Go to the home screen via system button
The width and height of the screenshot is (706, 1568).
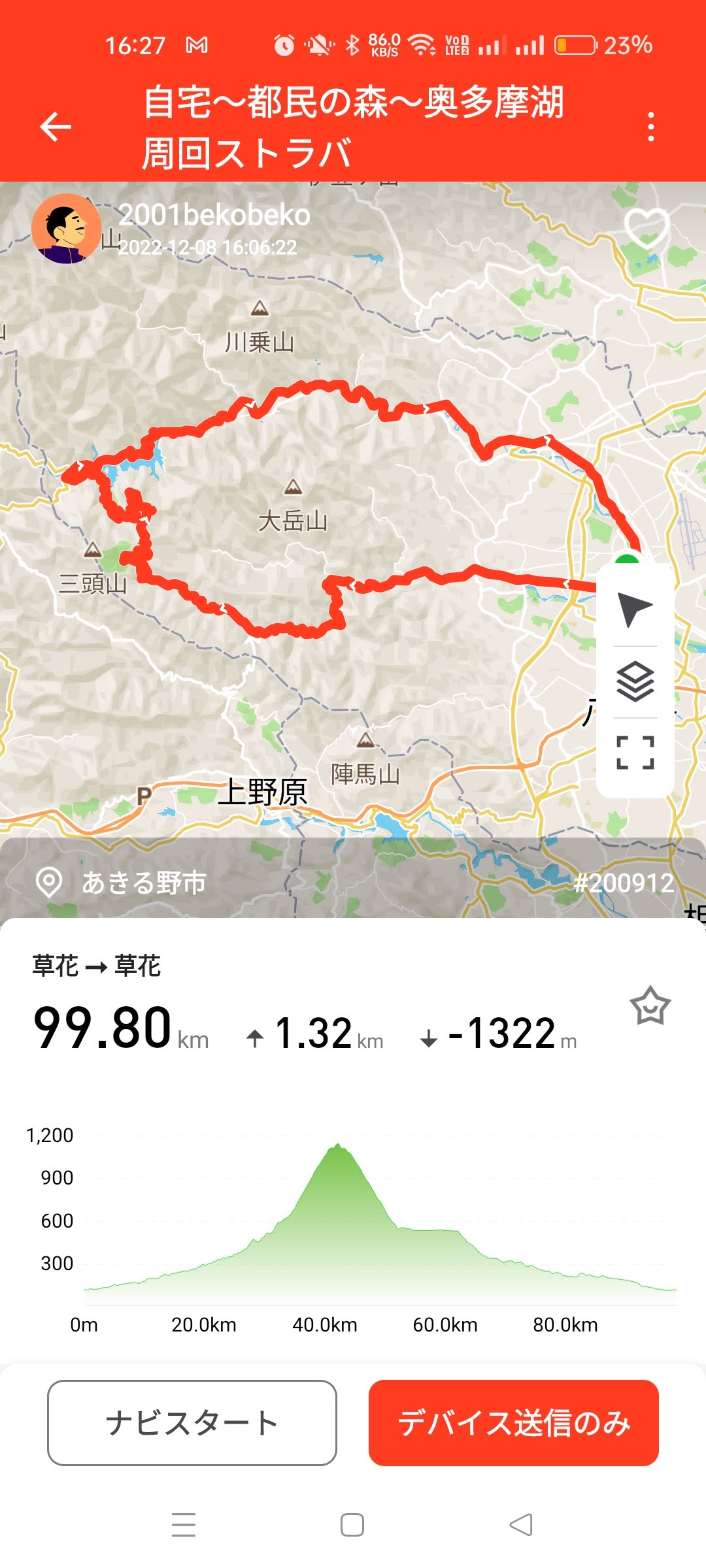(x=352, y=1525)
